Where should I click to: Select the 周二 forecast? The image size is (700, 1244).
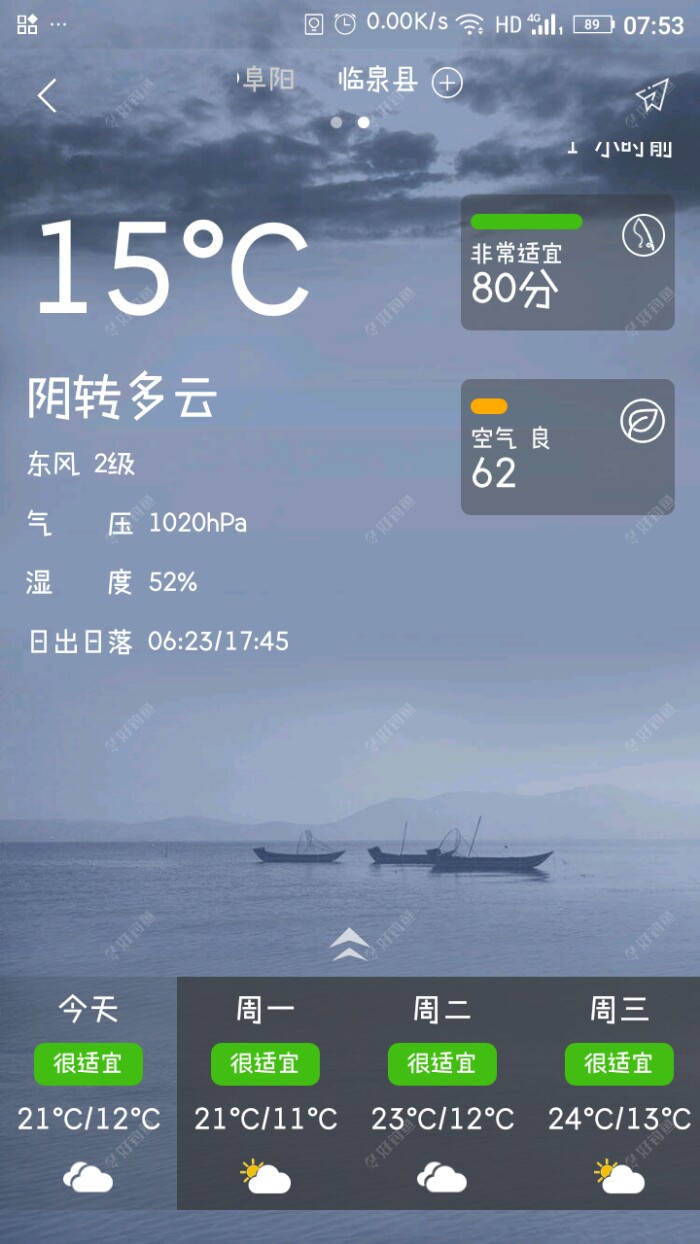(x=442, y=1092)
